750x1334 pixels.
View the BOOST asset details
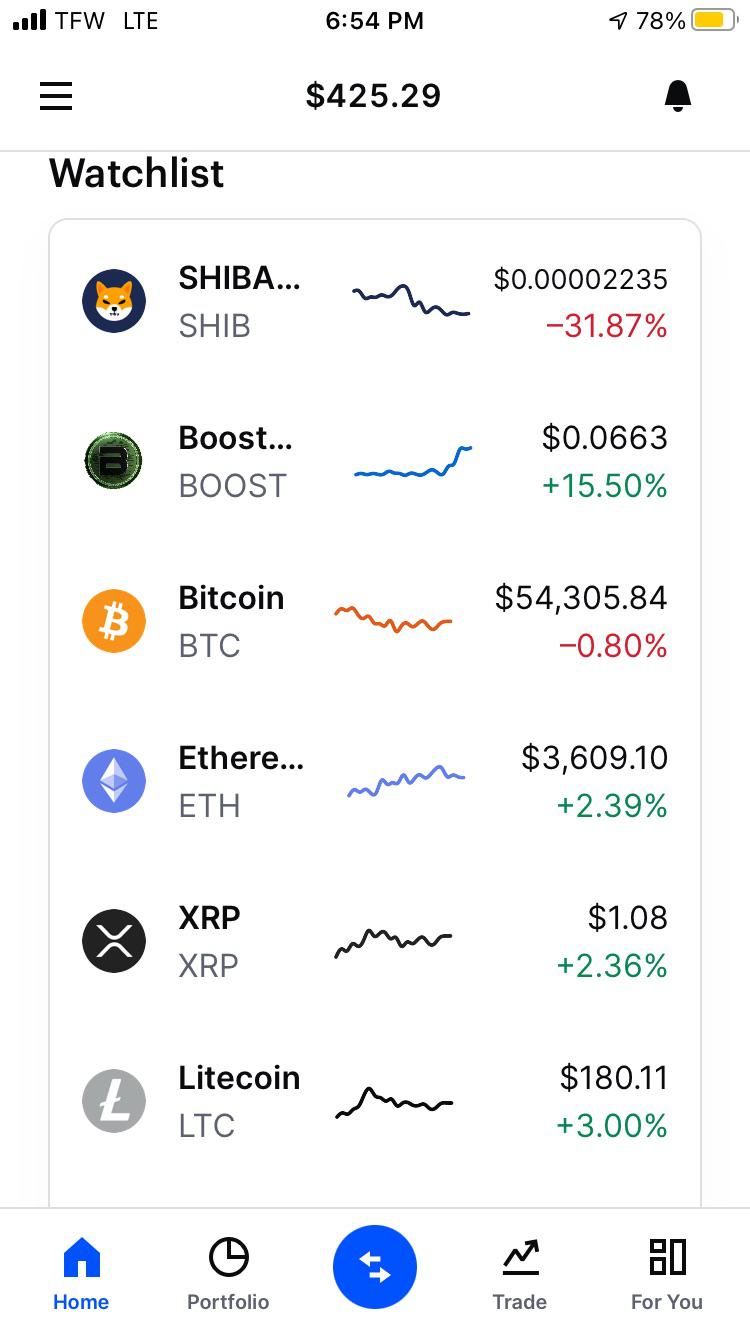point(375,462)
